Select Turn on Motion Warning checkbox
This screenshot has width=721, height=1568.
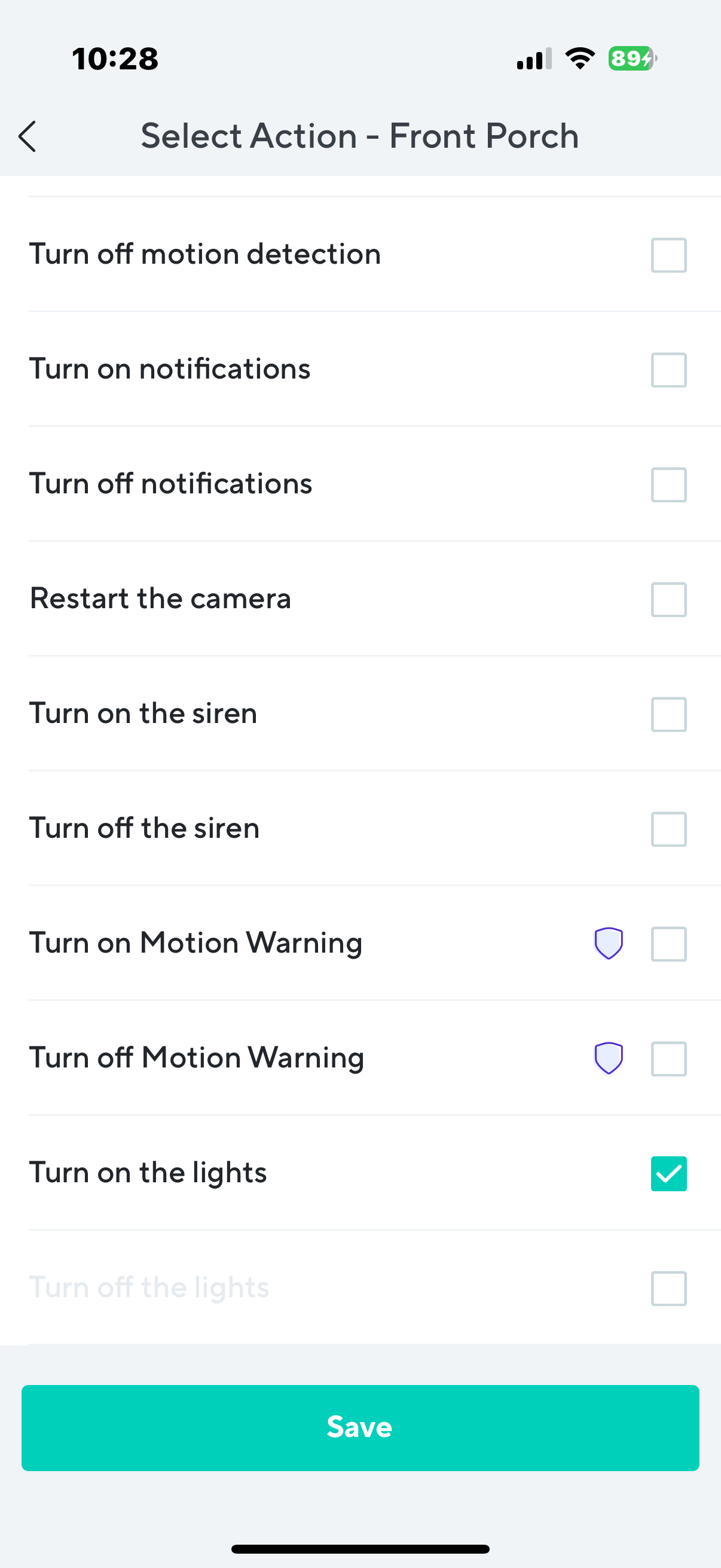pos(668,944)
